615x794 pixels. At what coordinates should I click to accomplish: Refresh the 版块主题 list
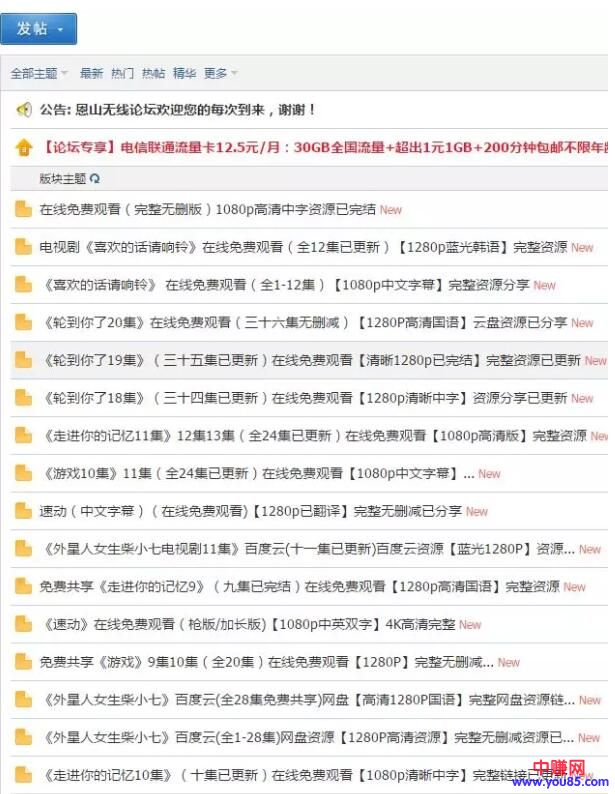[95, 178]
